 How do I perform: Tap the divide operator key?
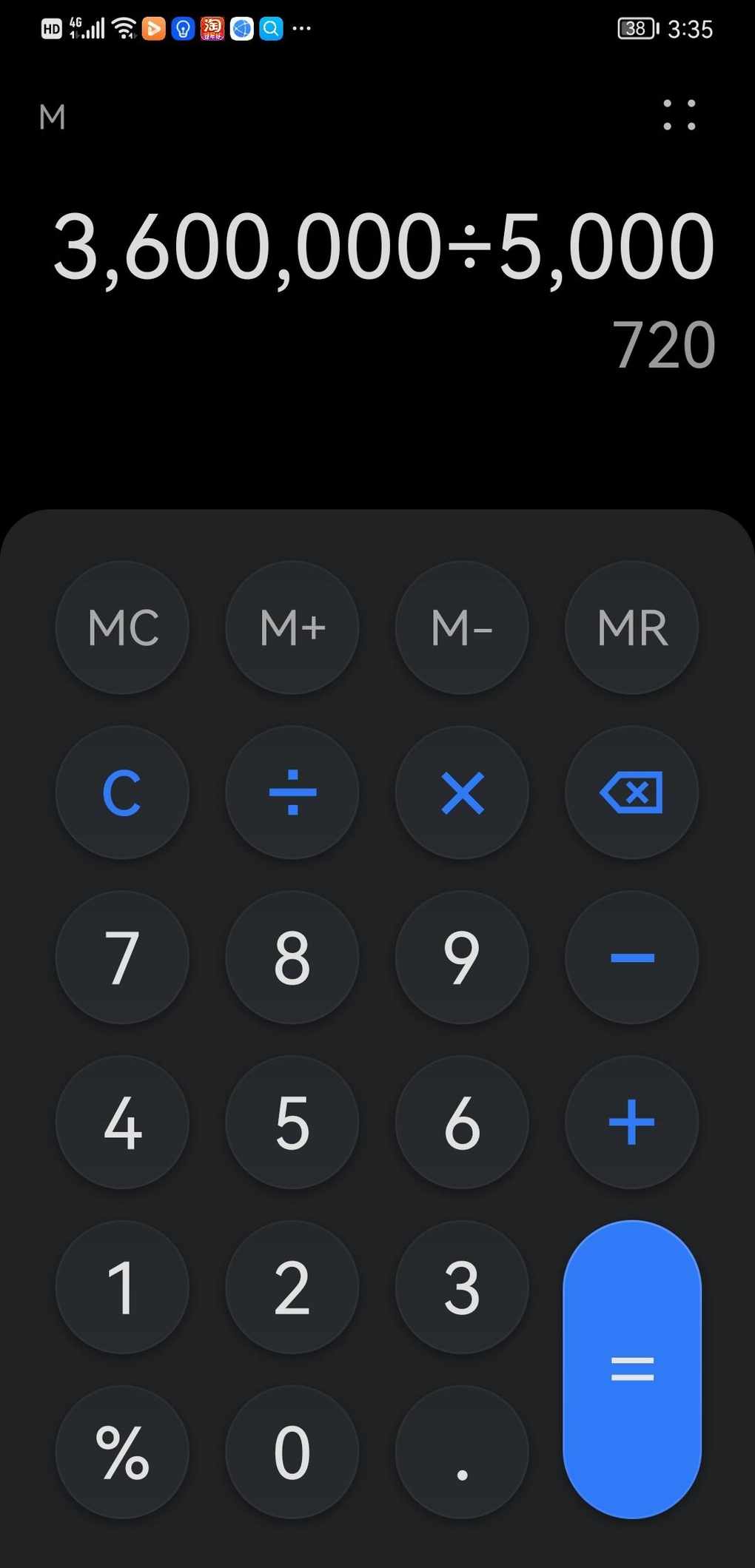(292, 793)
